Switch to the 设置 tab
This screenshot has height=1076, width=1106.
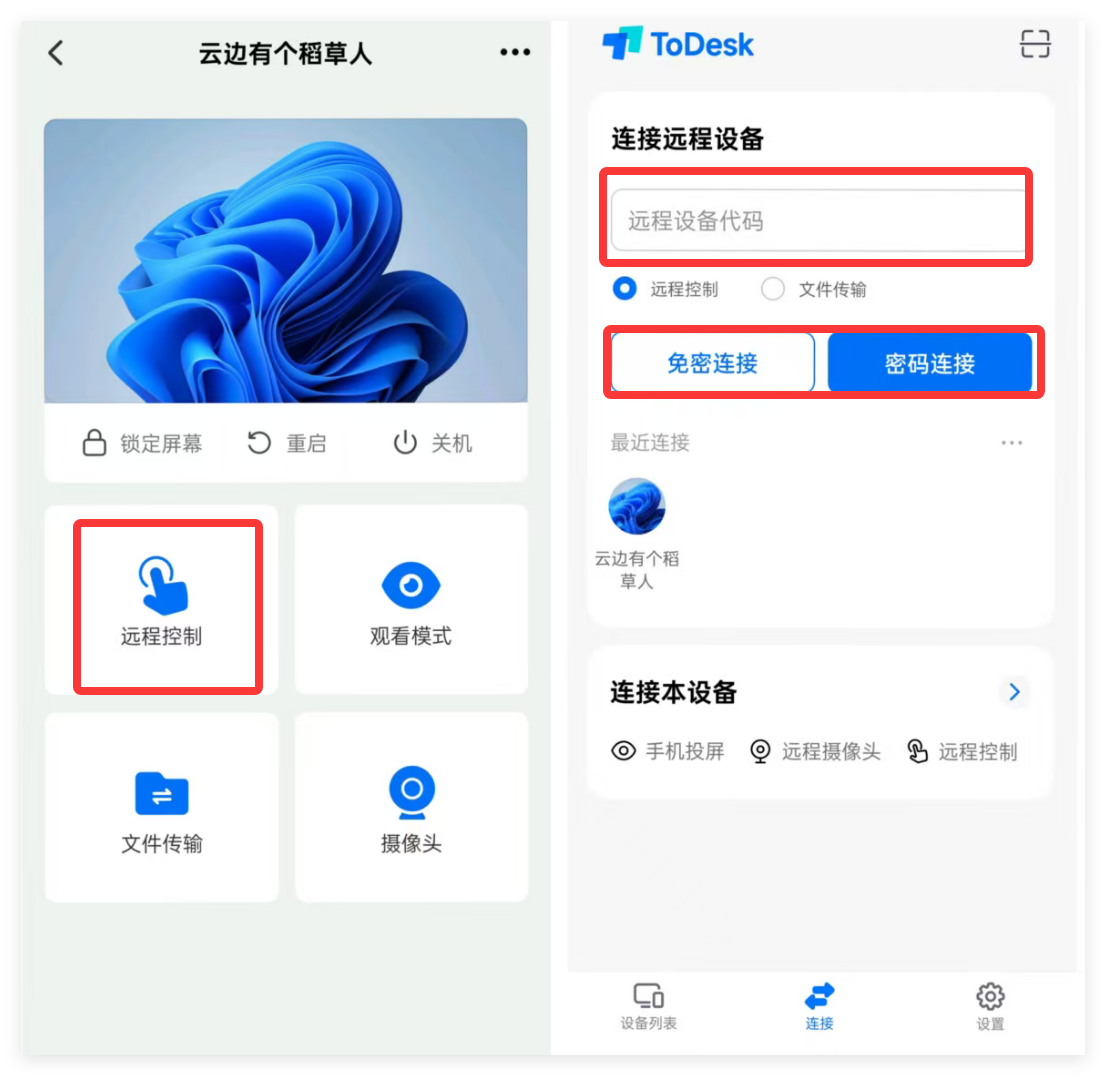pyautogui.click(x=990, y=1006)
